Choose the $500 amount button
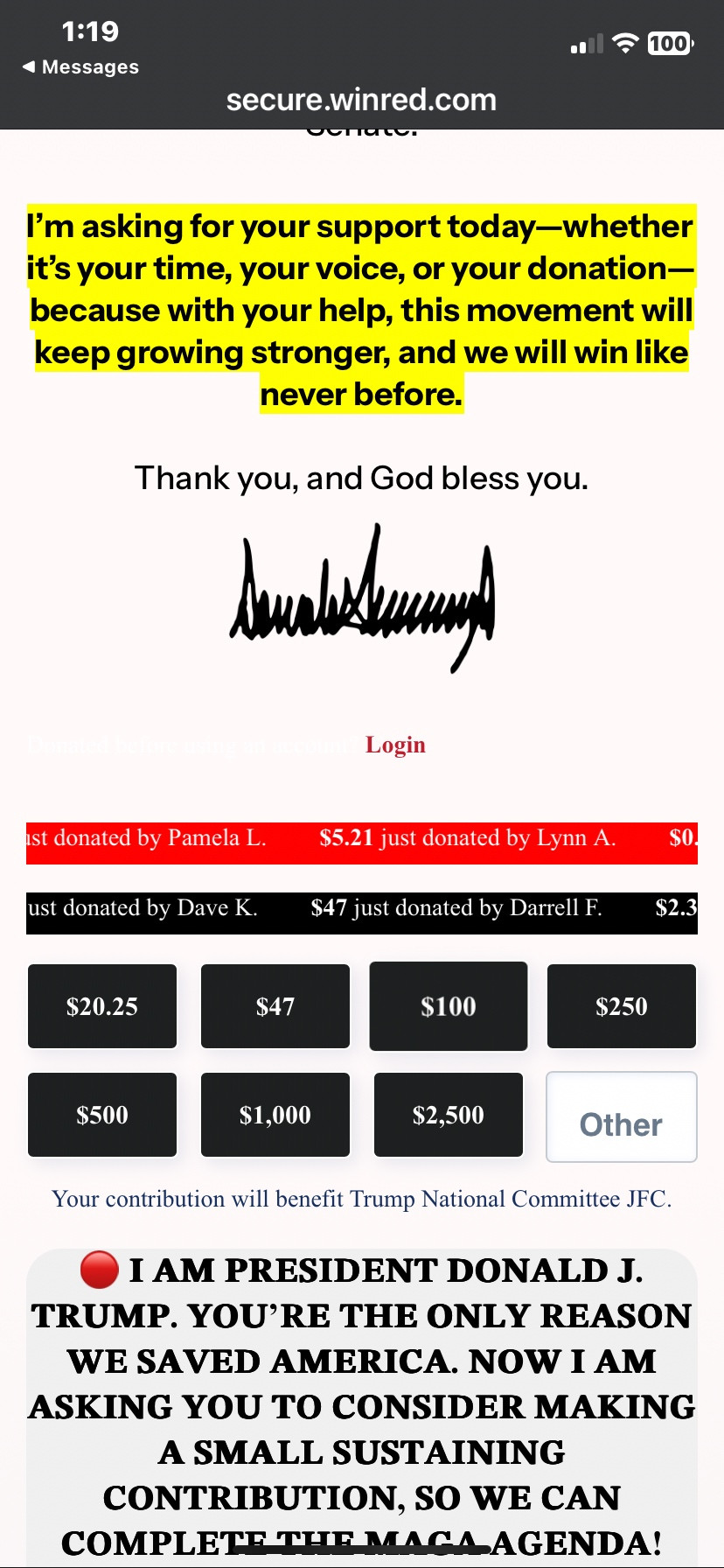This screenshot has width=724, height=1568. click(102, 1115)
